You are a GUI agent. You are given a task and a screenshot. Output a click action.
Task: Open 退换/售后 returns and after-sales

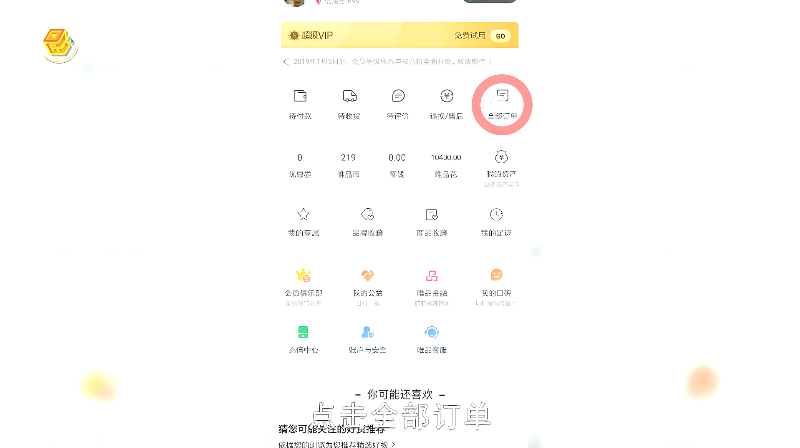pyautogui.click(x=447, y=103)
